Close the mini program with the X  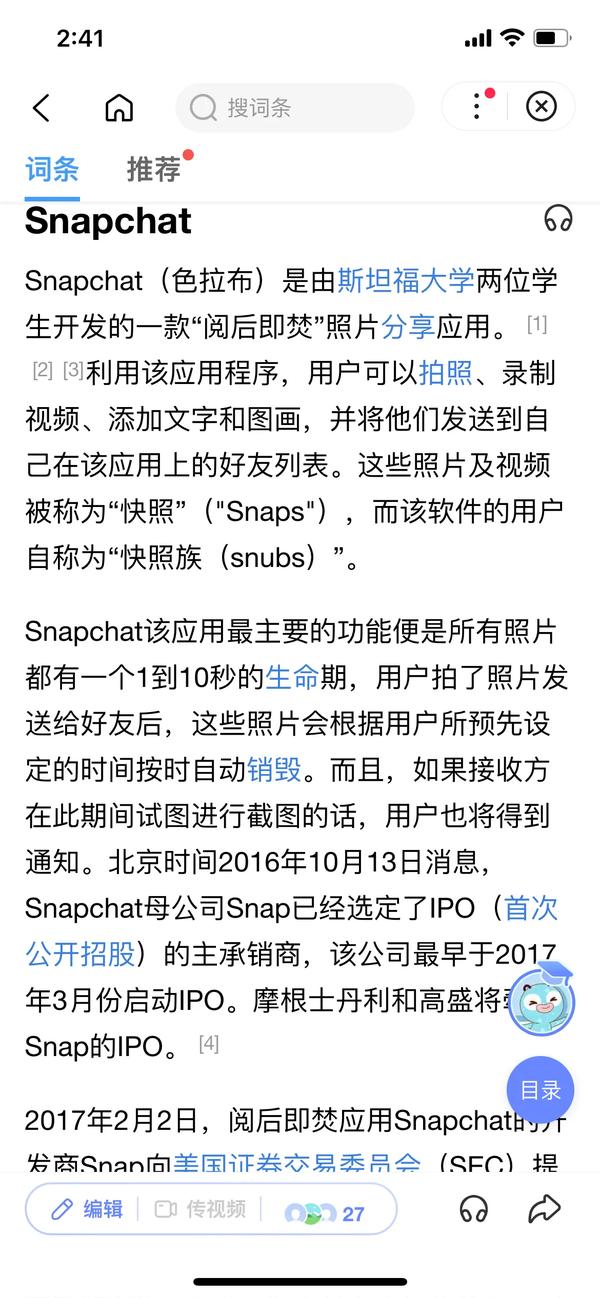pyautogui.click(x=541, y=106)
